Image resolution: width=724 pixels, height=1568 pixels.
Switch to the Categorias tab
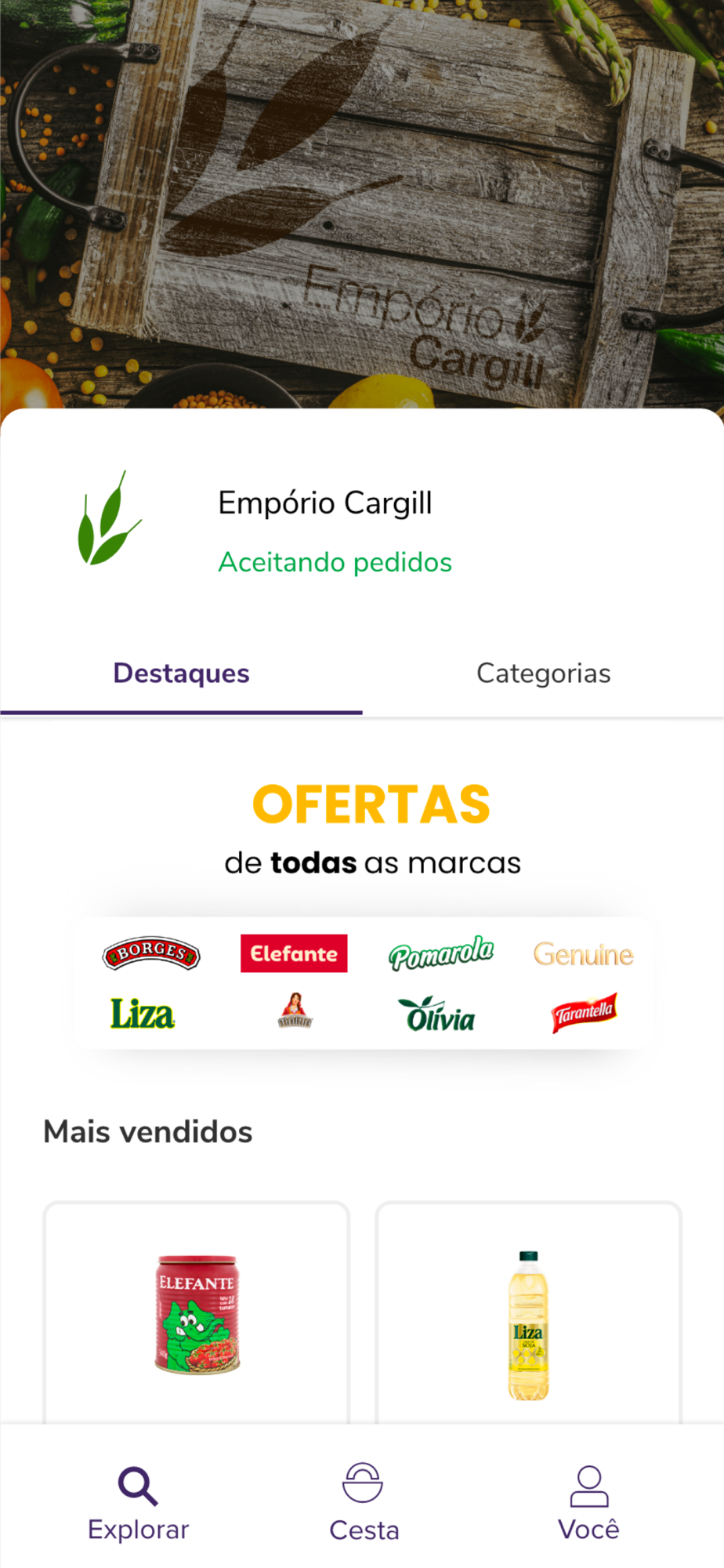(x=543, y=674)
